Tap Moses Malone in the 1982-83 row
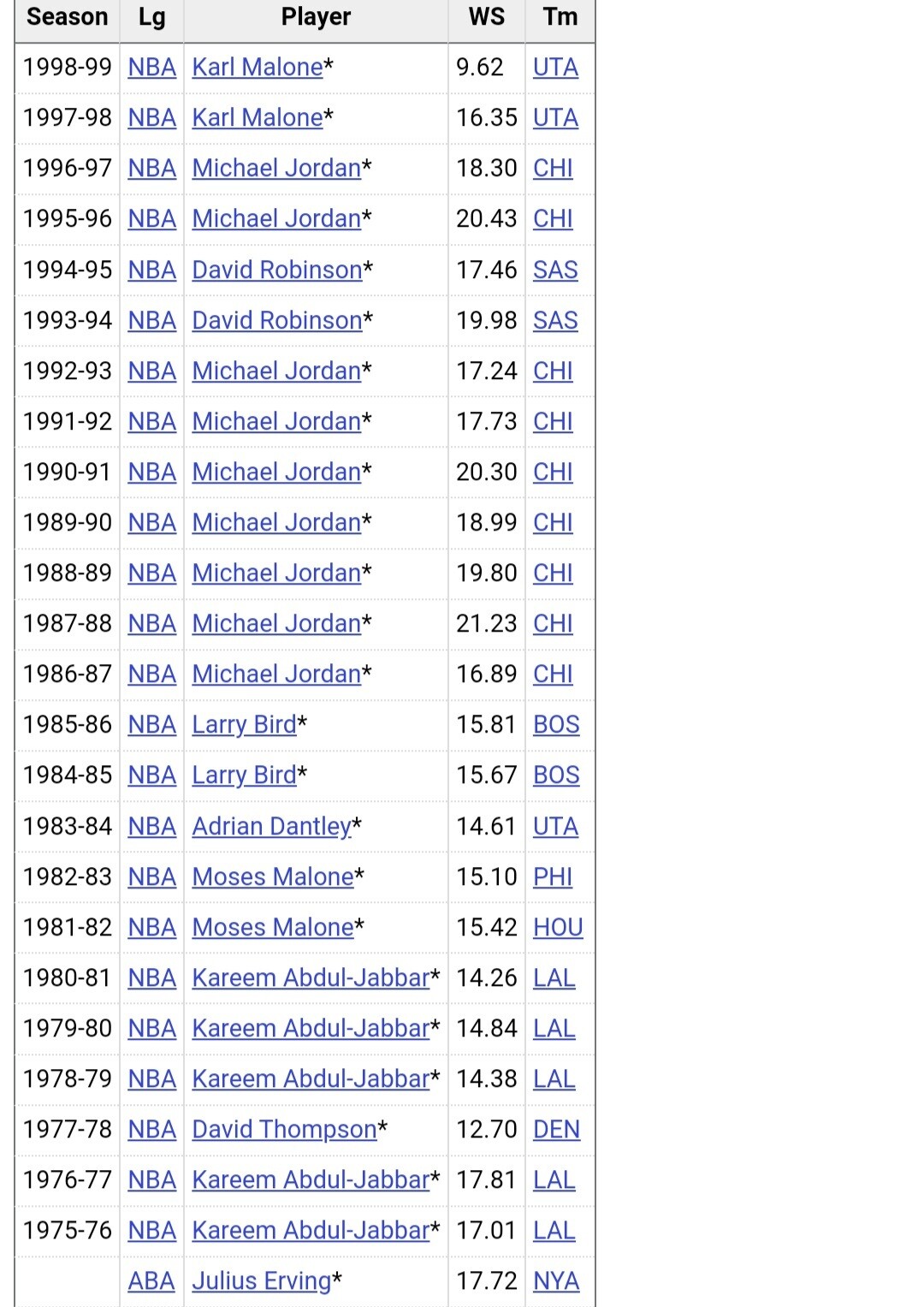The height and width of the screenshot is (1307, 924). tap(273, 876)
